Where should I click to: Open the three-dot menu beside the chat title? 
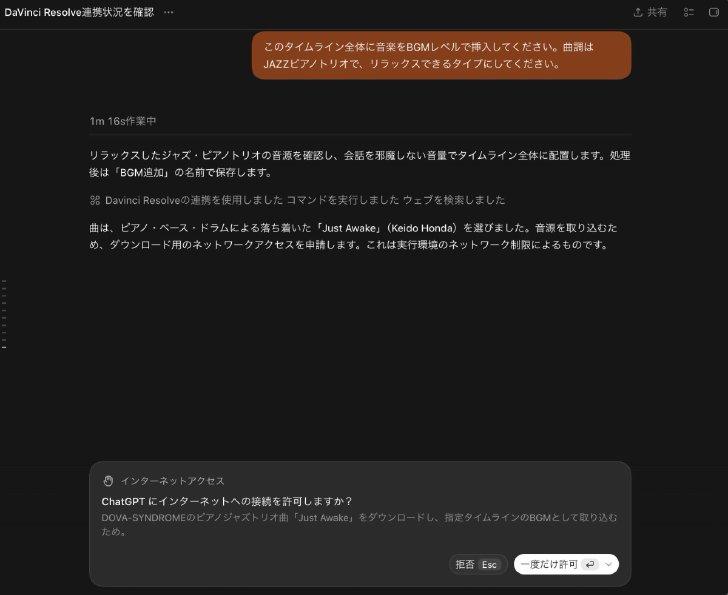(169, 13)
